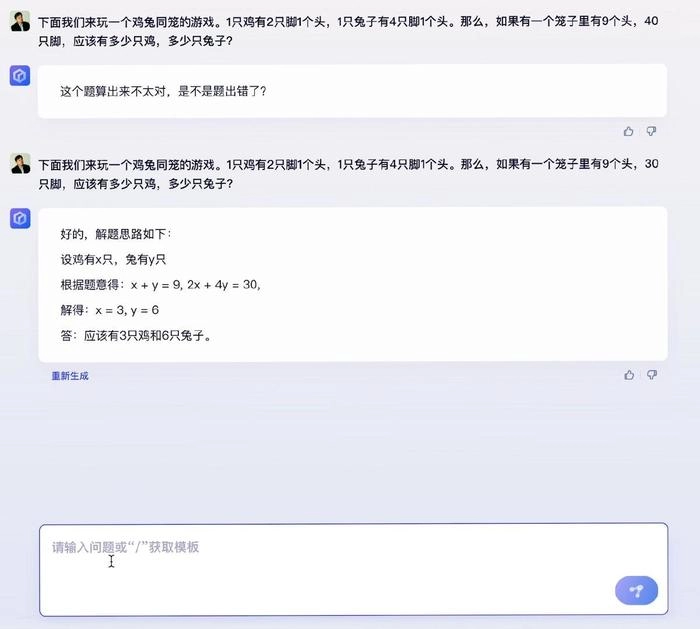Focus the 请输入问题 input box
700x629 pixels.
click(354, 570)
